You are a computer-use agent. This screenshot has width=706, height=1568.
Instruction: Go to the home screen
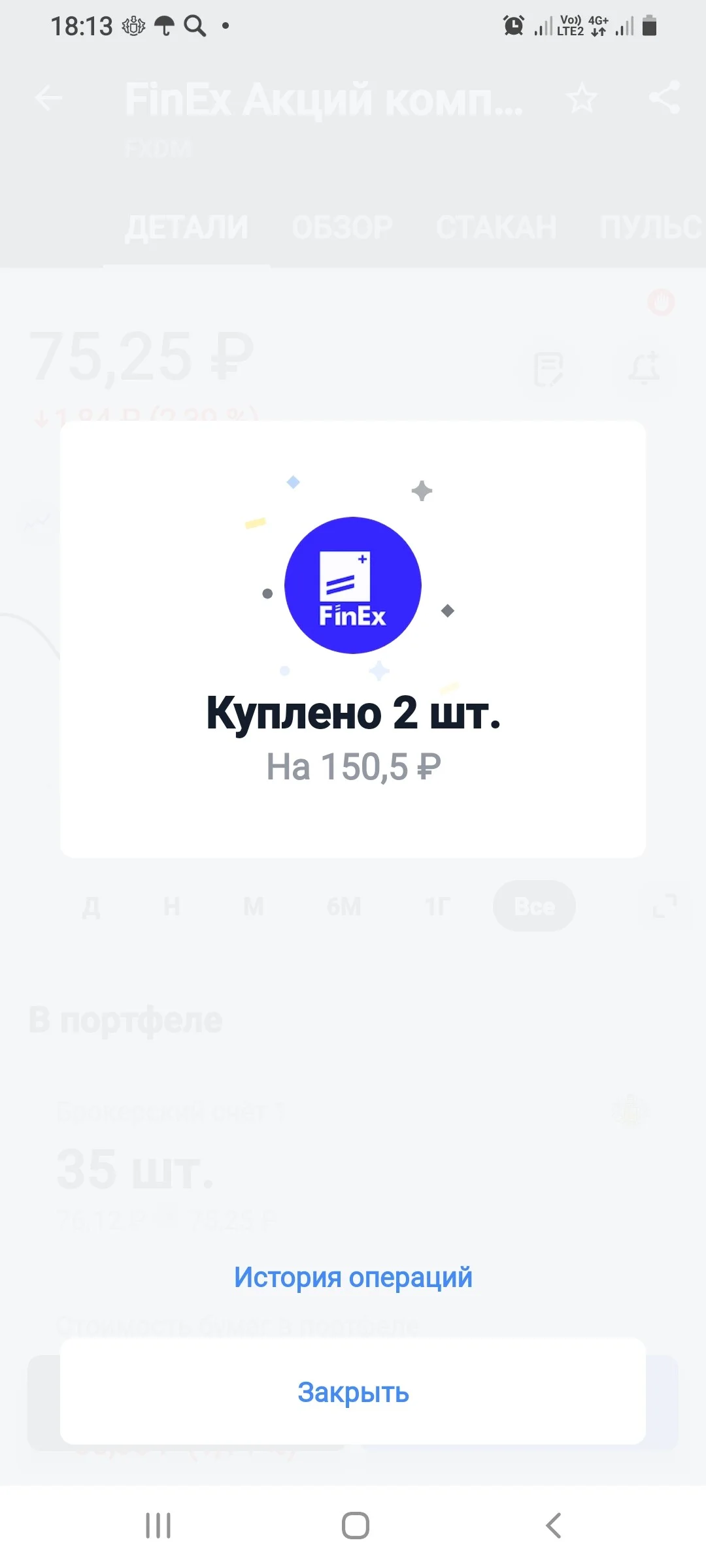point(356,1526)
